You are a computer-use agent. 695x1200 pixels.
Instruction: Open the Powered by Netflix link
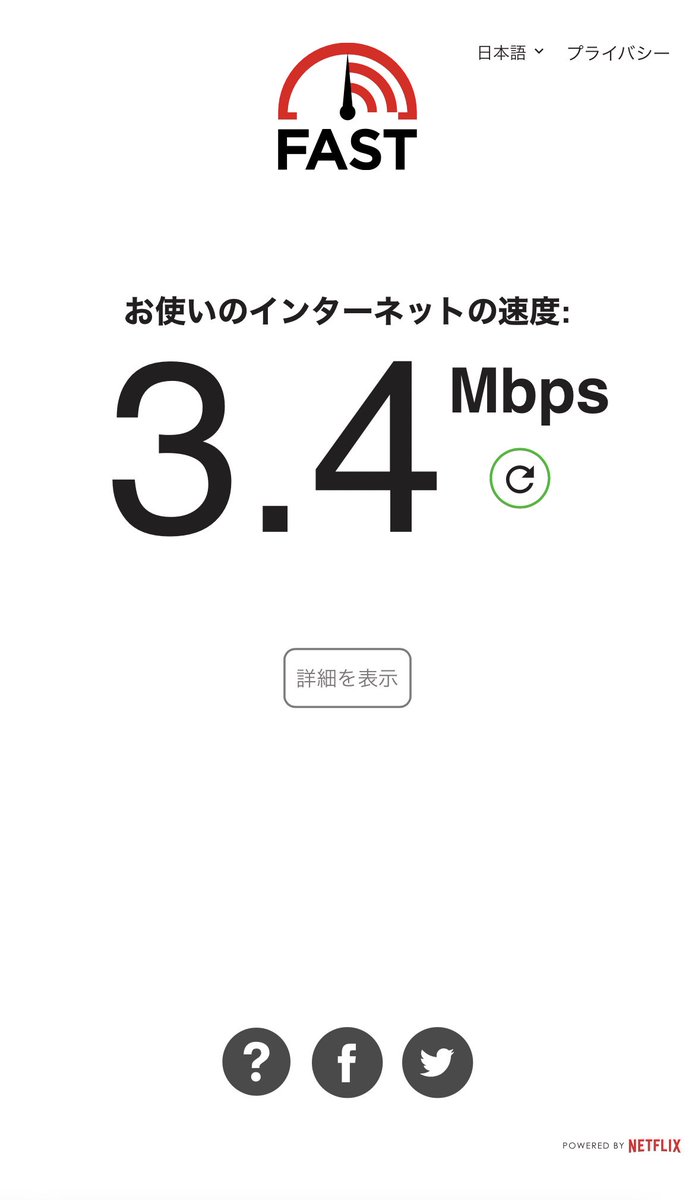click(x=621, y=1146)
